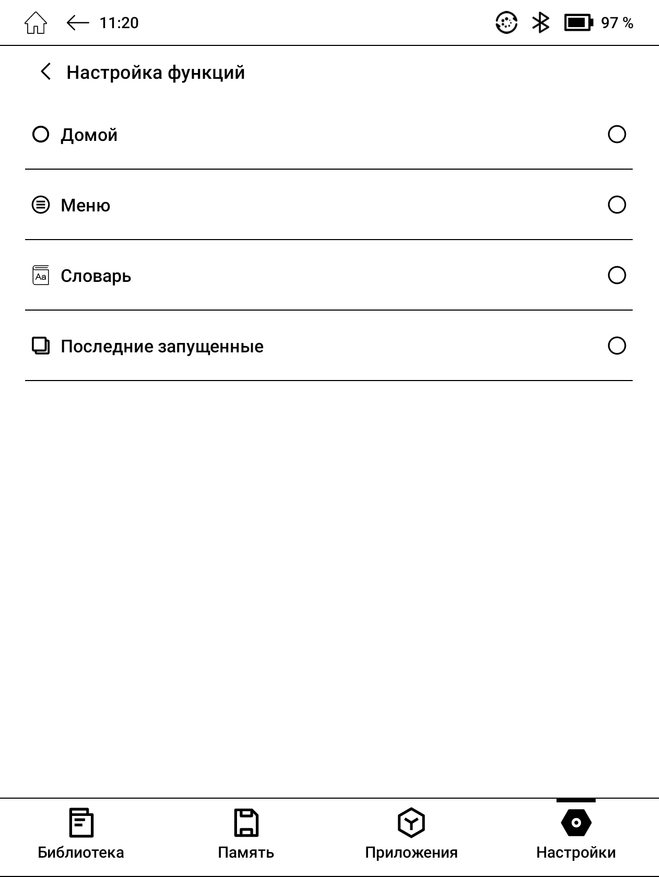
Task: Select the Последние запущенные radio option
Action: click(617, 346)
